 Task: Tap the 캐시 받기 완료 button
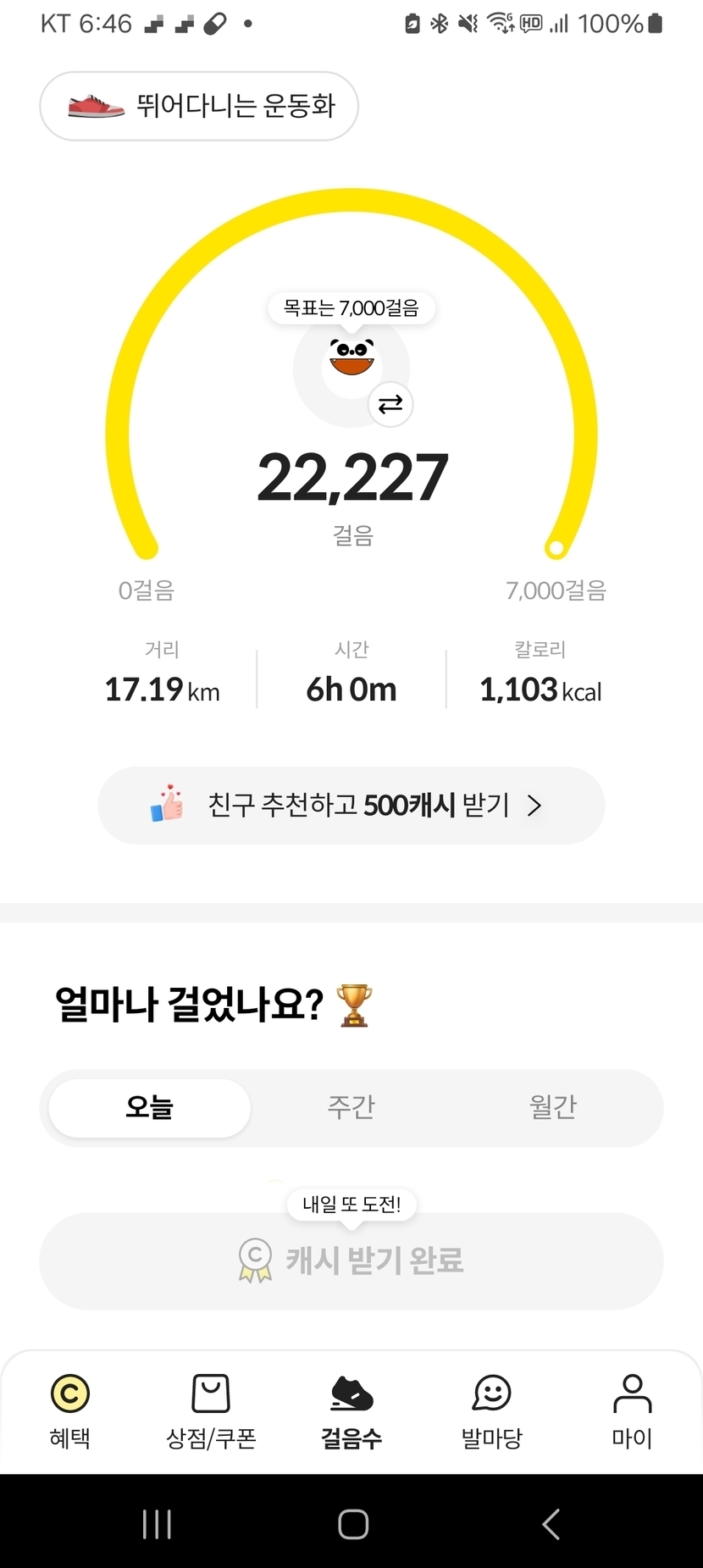(x=351, y=1260)
